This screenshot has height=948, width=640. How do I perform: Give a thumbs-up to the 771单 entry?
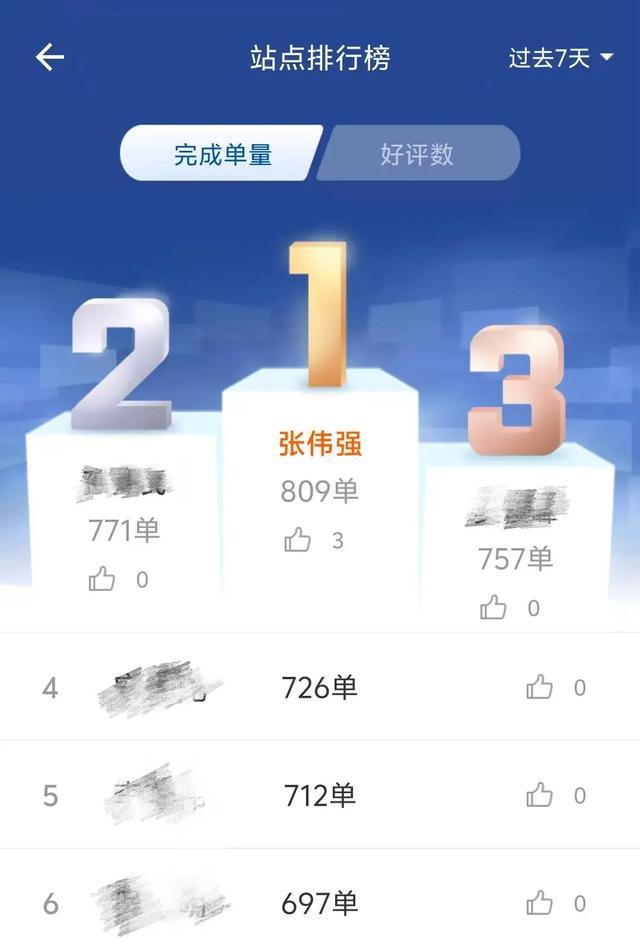102,579
